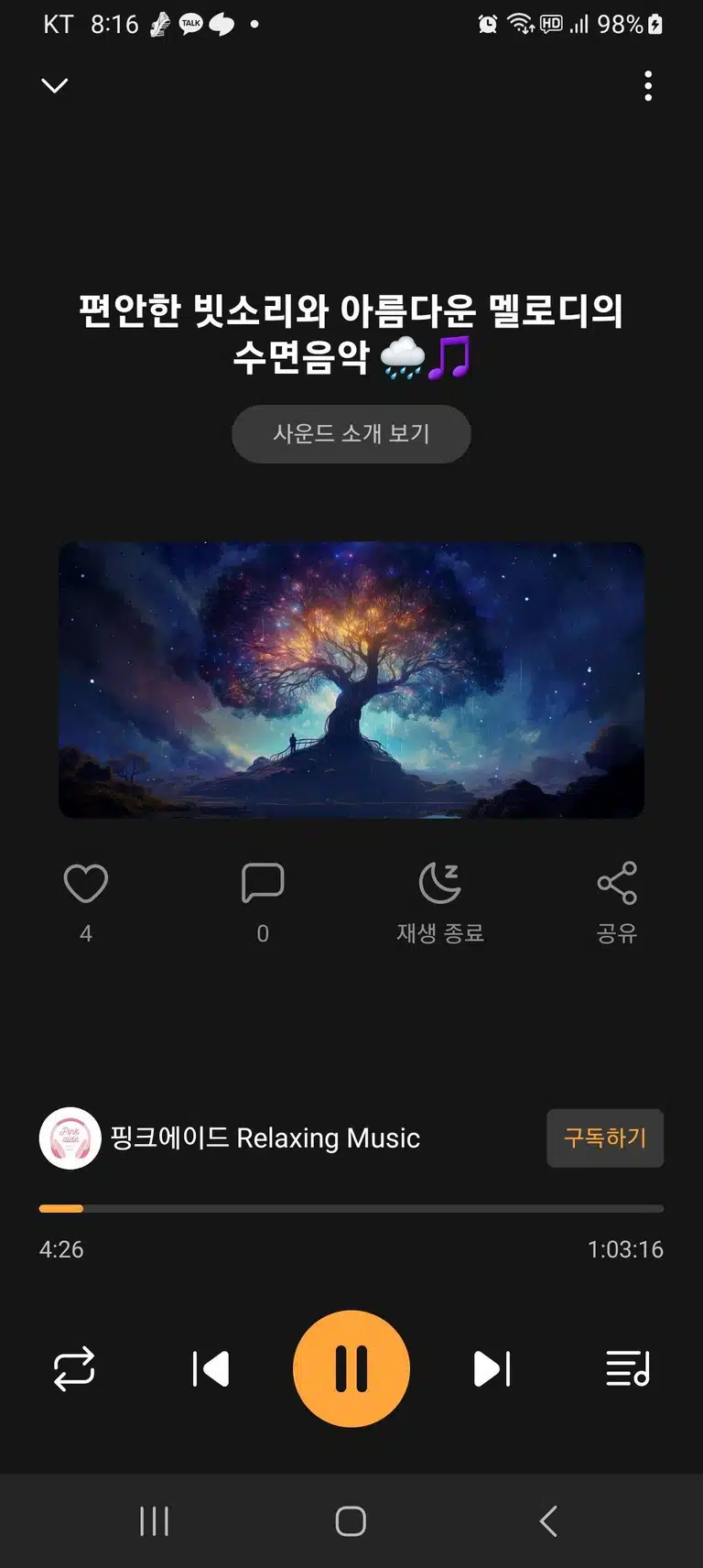Screen dimensions: 703x1568
Task: Share this sound via 공유
Action: click(617, 902)
